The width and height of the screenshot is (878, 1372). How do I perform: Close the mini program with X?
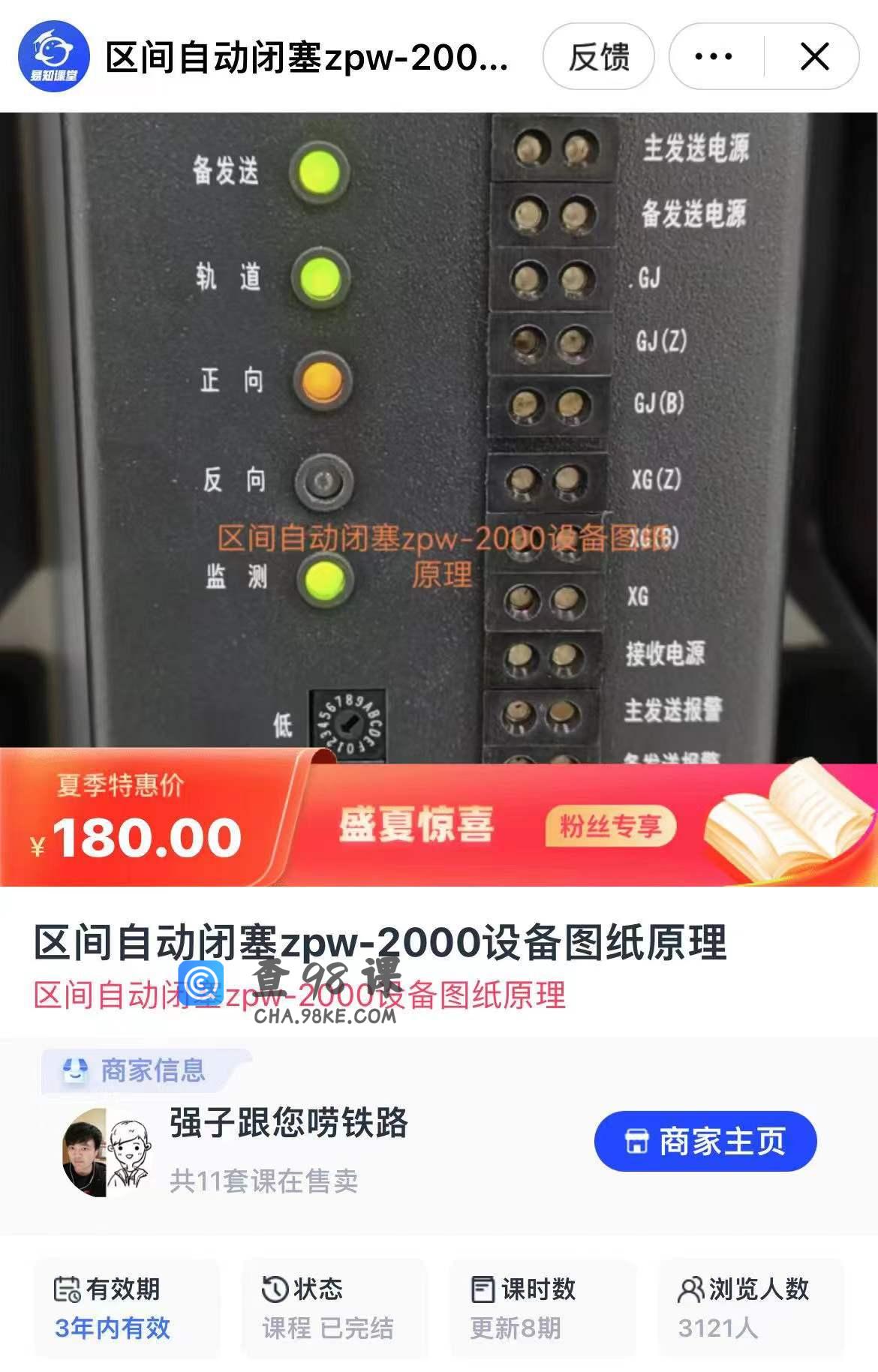(x=814, y=57)
